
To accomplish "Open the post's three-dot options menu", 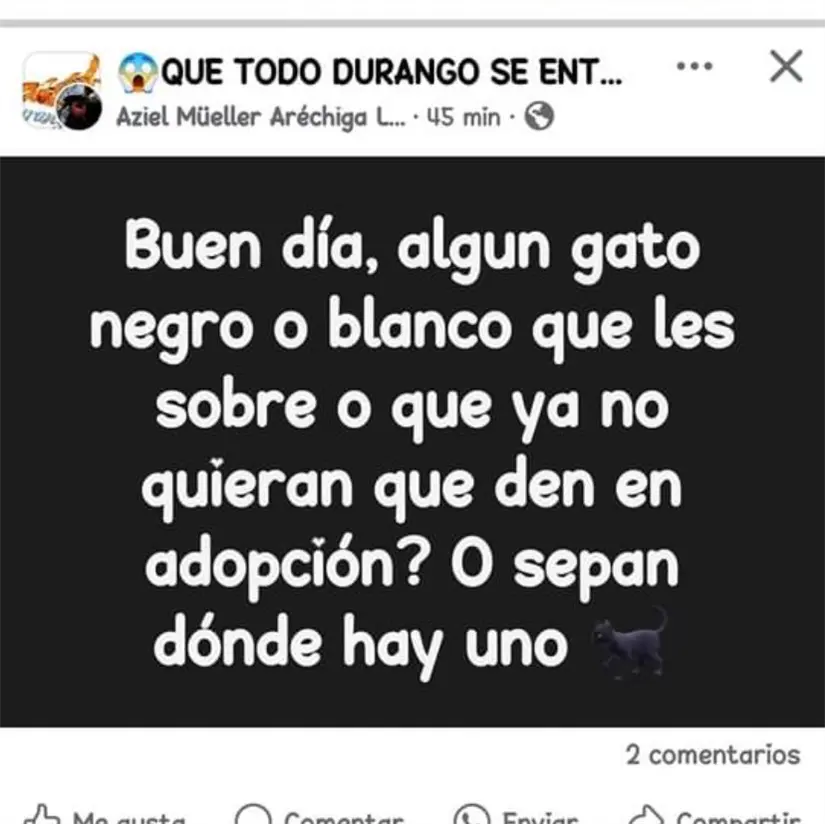I will [x=694, y=67].
